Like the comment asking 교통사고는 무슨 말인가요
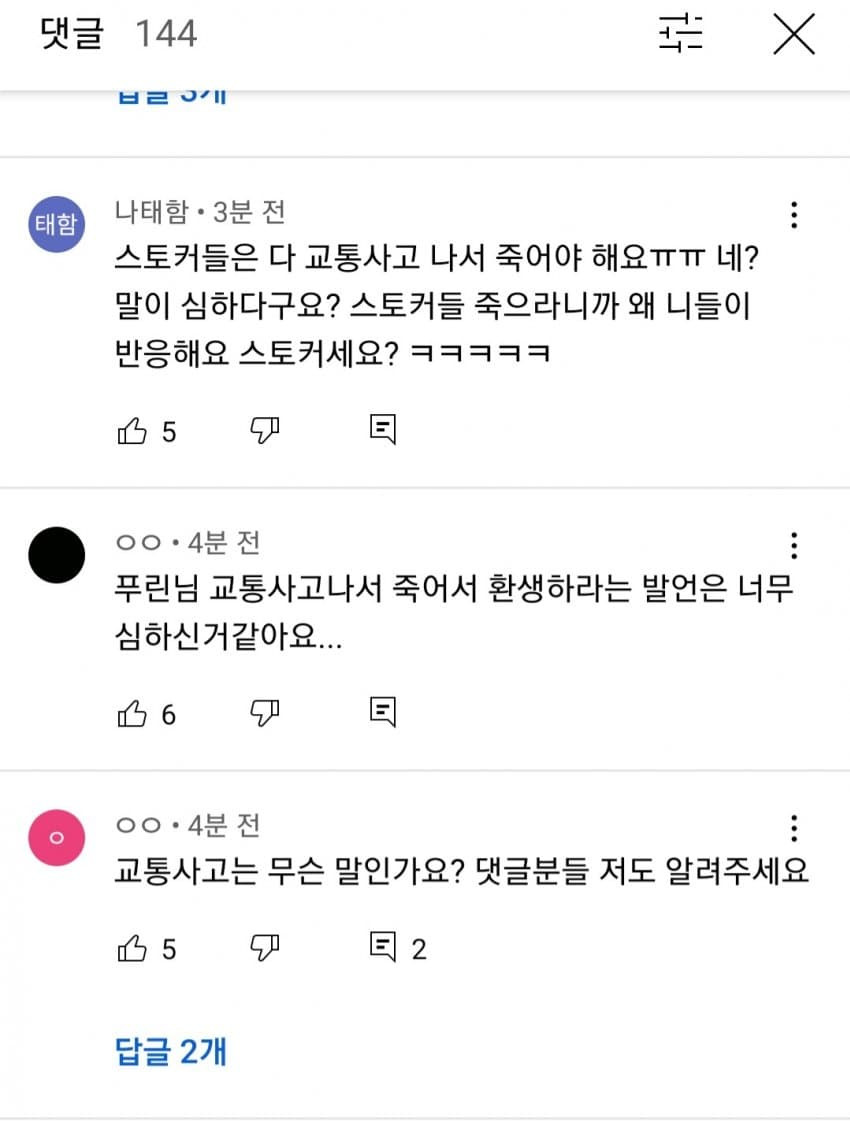Image resolution: width=850 pixels, height=1121 pixels. coord(133,947)
